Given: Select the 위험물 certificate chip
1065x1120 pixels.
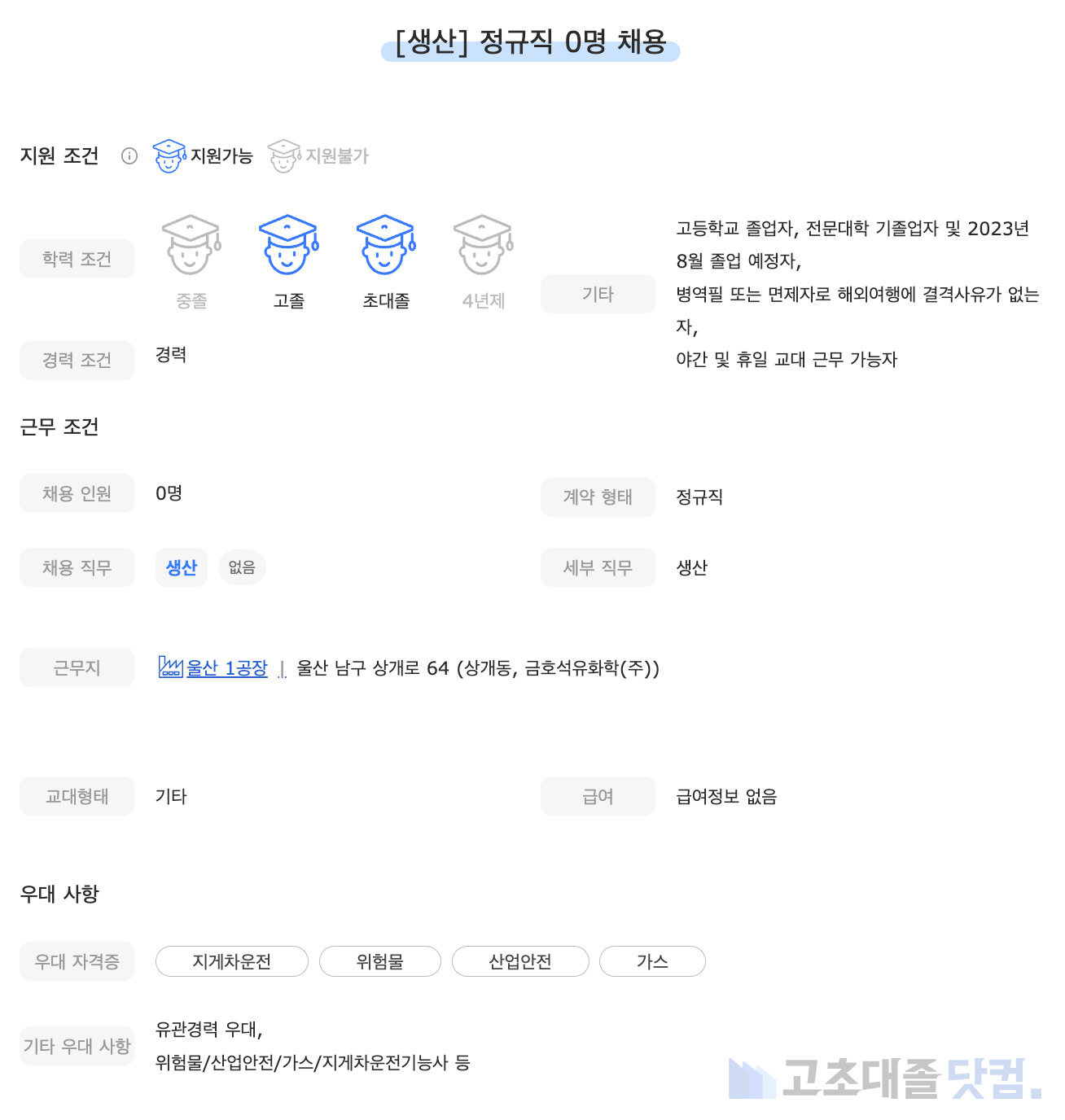Looking at the screenshot, I should 379,961.
